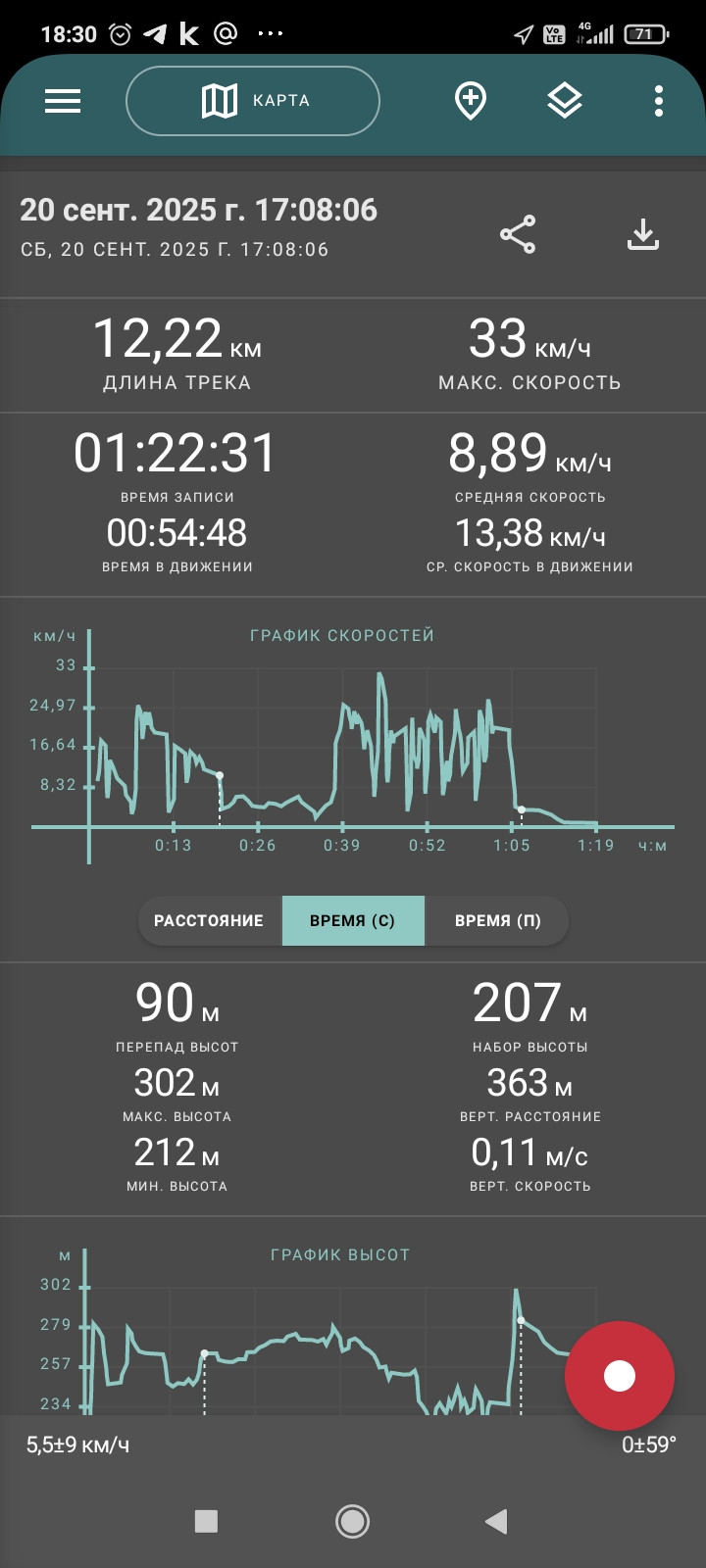Go back using system back arrow
706x1568 pixels.
click(x=497, y=1521)
